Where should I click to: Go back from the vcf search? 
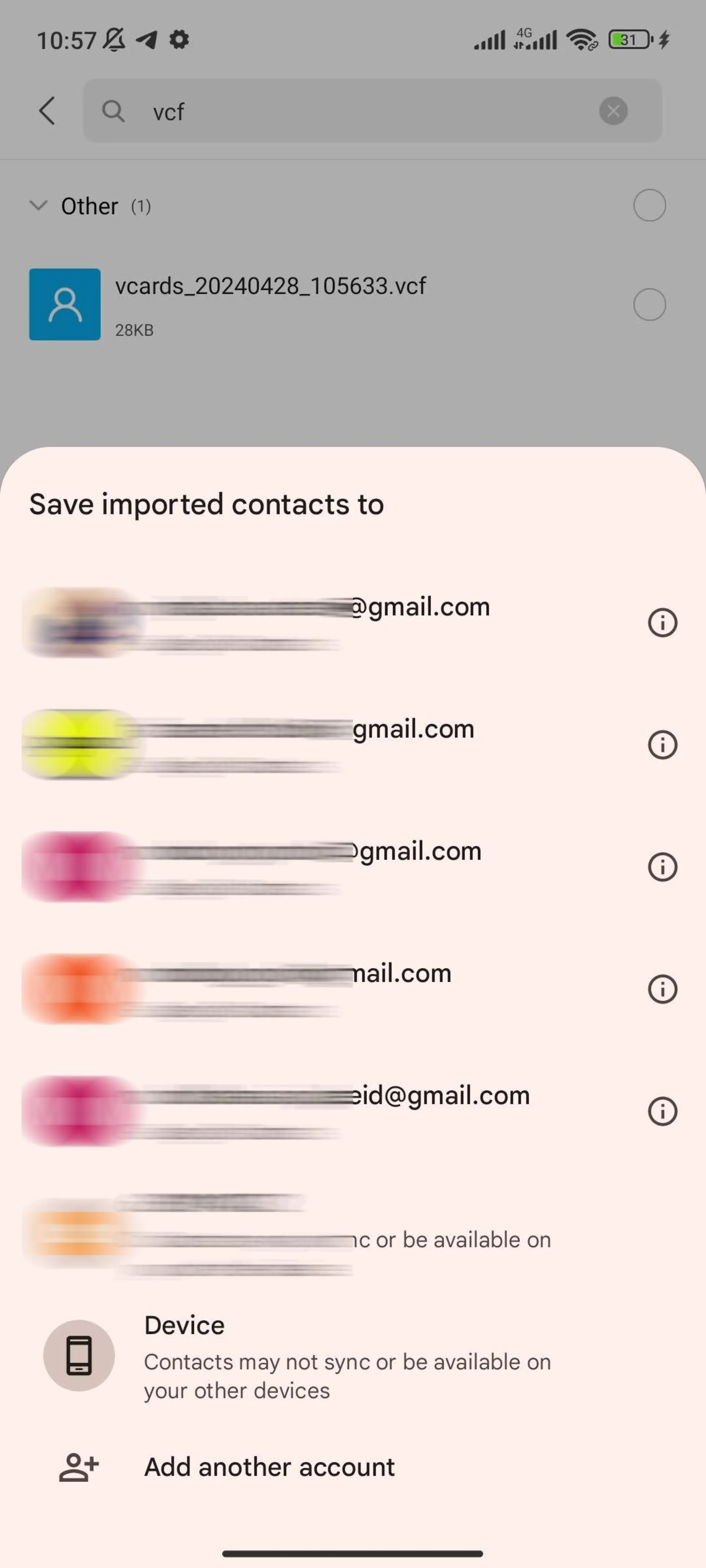click(47, 111)
